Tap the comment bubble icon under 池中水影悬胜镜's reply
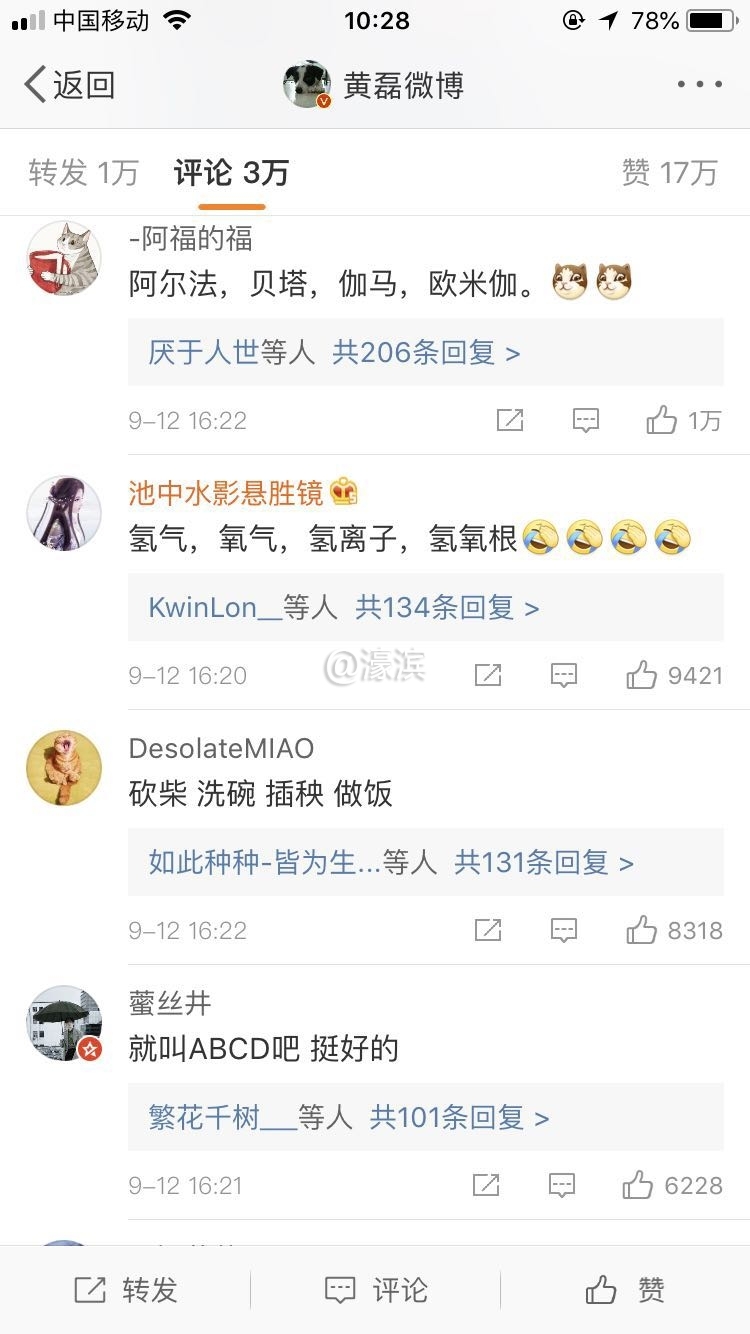This screenshot has height=1334, width=750. tap(564, 675)
